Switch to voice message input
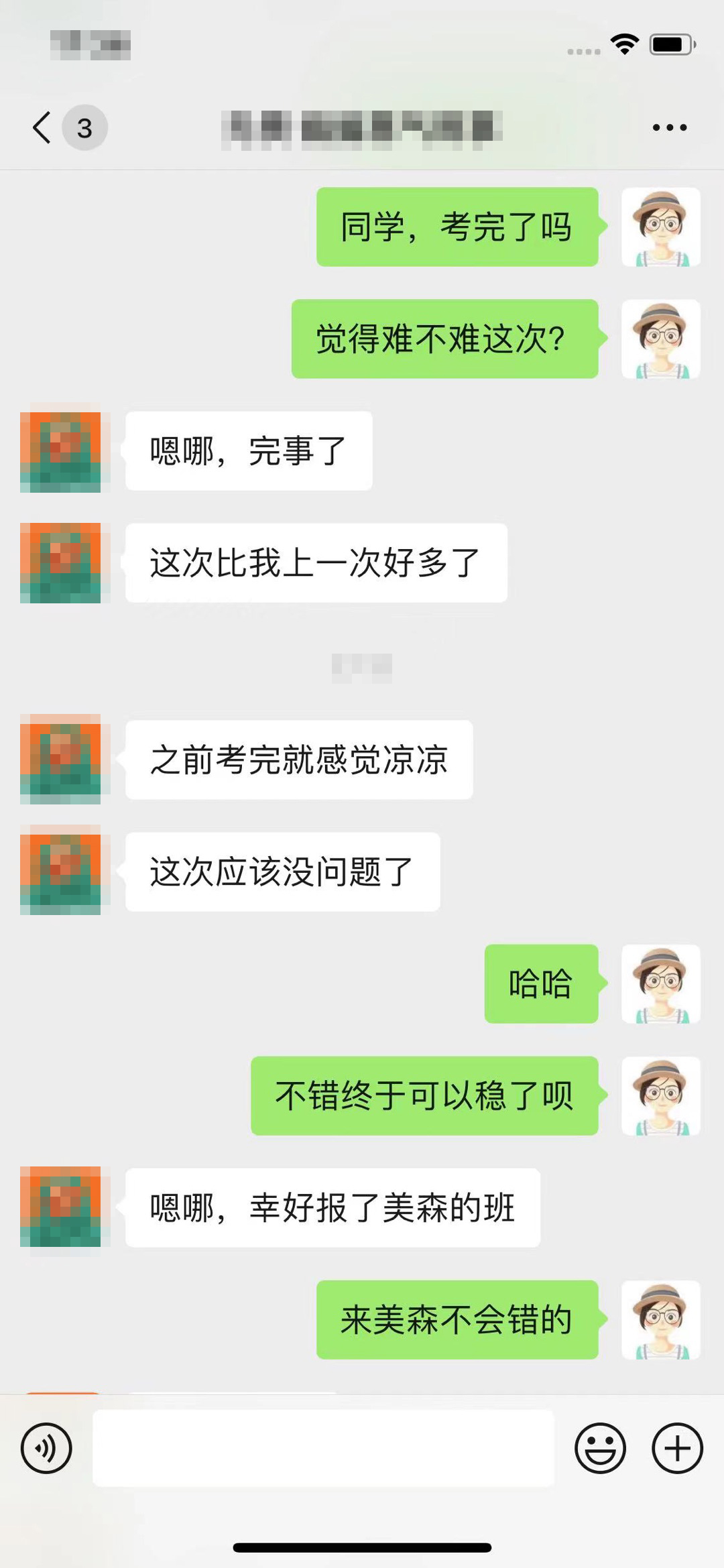724x1568 pixels. click(x=46, y=1447)
